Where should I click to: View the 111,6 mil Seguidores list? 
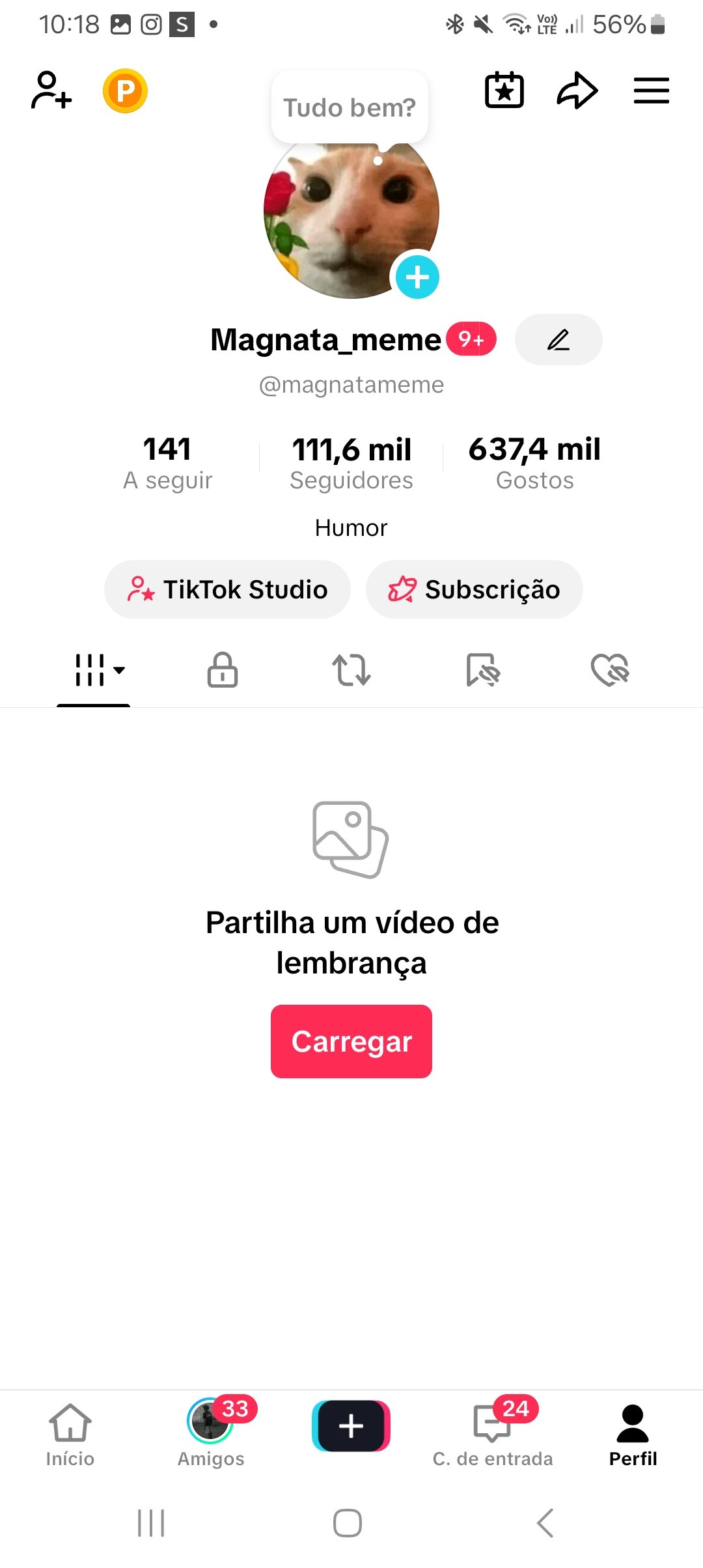point(351,462)
